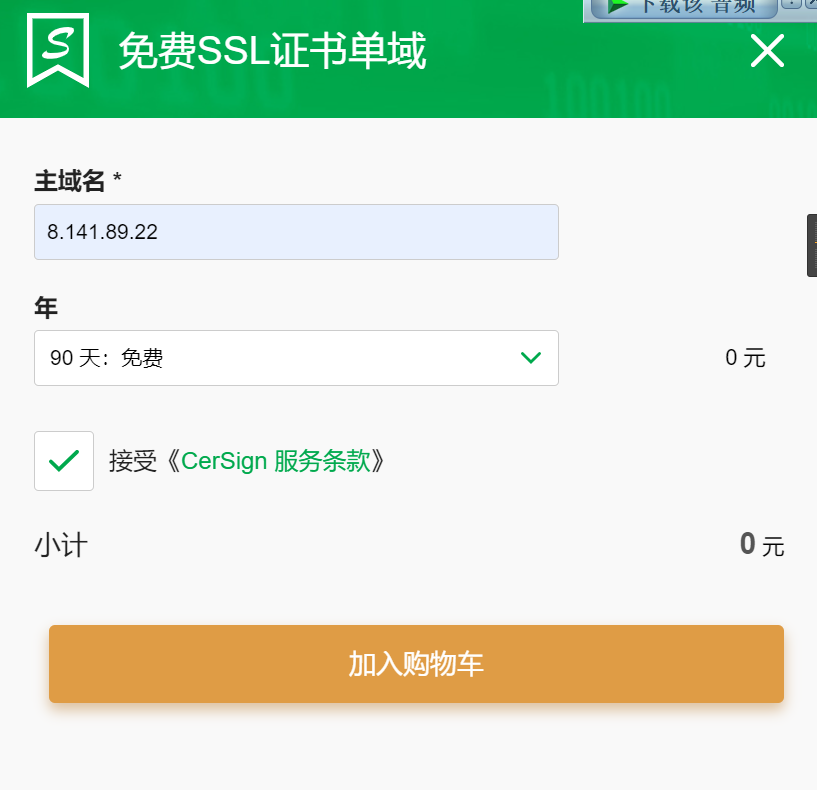
Task: Open the CerSign 服务条款 link
Action: pyautogui.click(x=275, y=461)
